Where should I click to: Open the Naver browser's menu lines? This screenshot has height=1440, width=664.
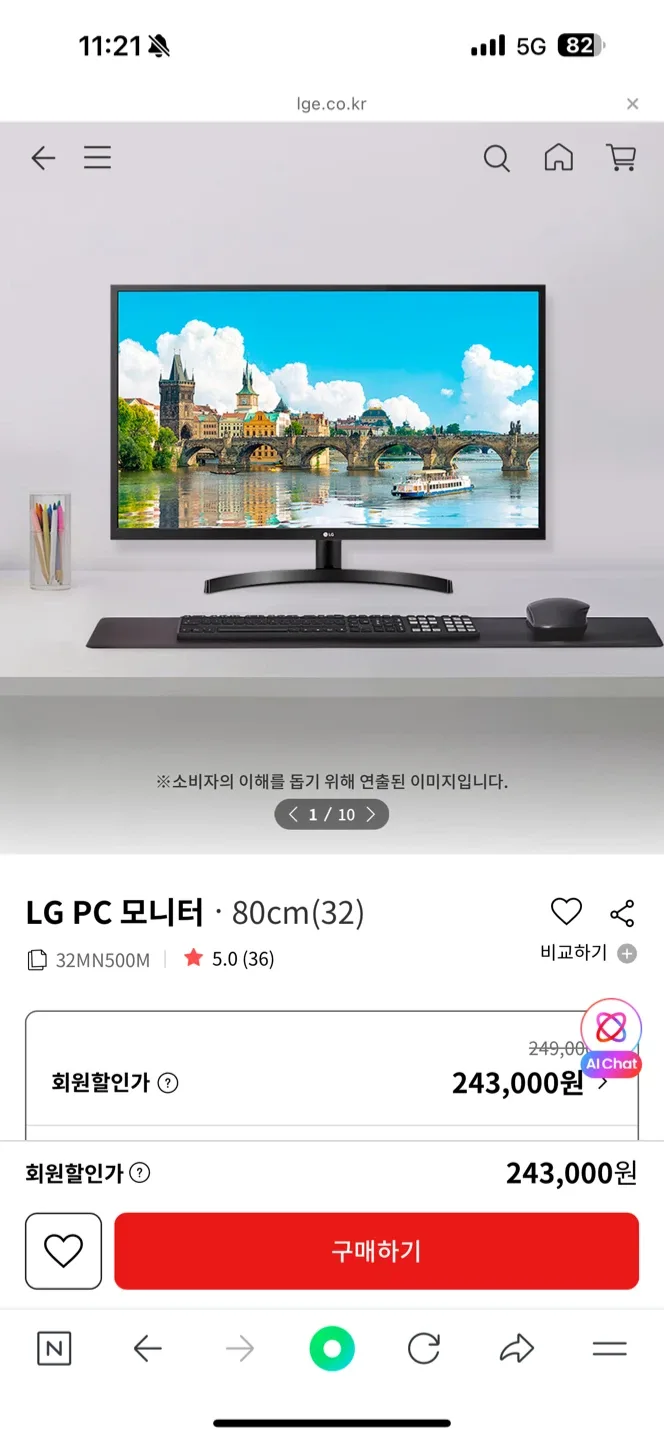(609, 1349)
